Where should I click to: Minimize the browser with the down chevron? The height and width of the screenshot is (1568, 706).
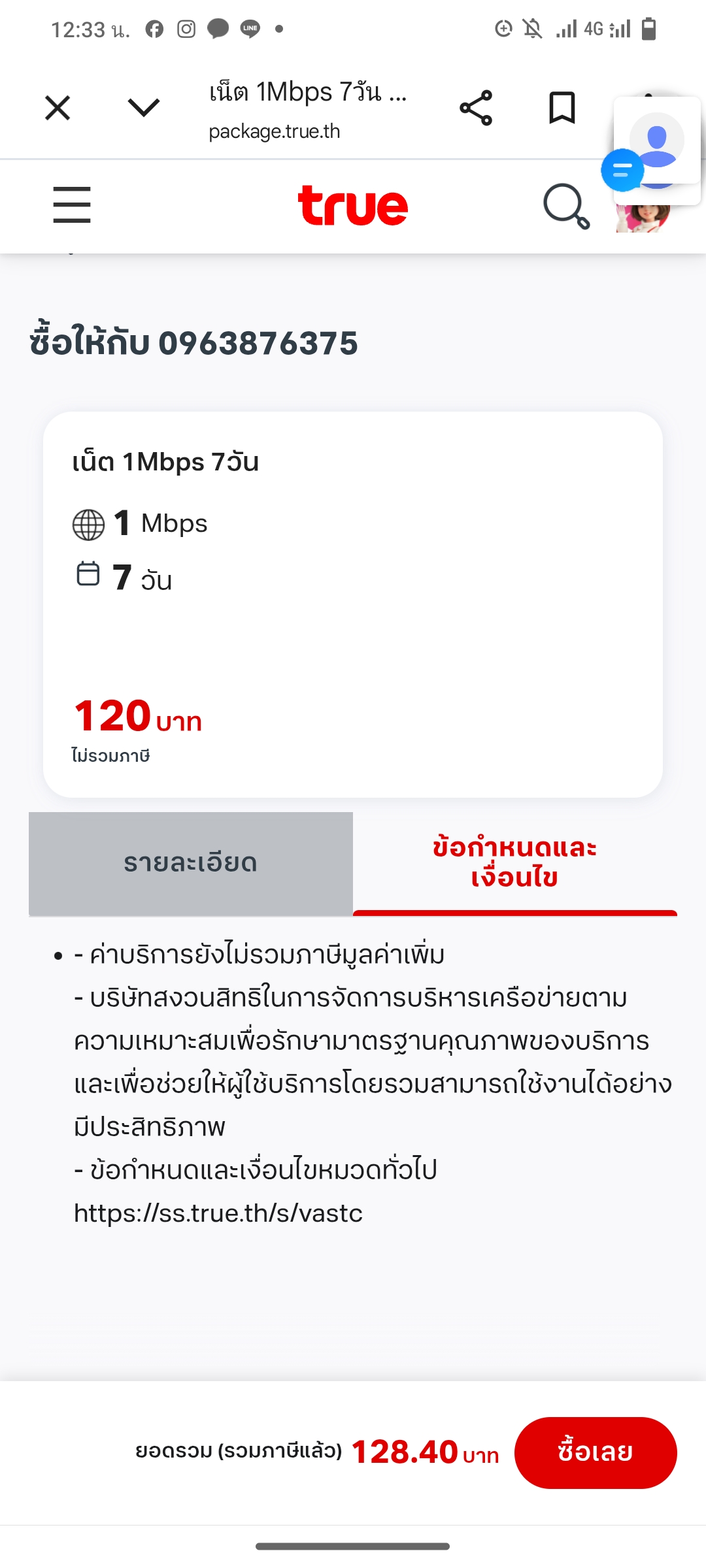(x=144, y=108)
